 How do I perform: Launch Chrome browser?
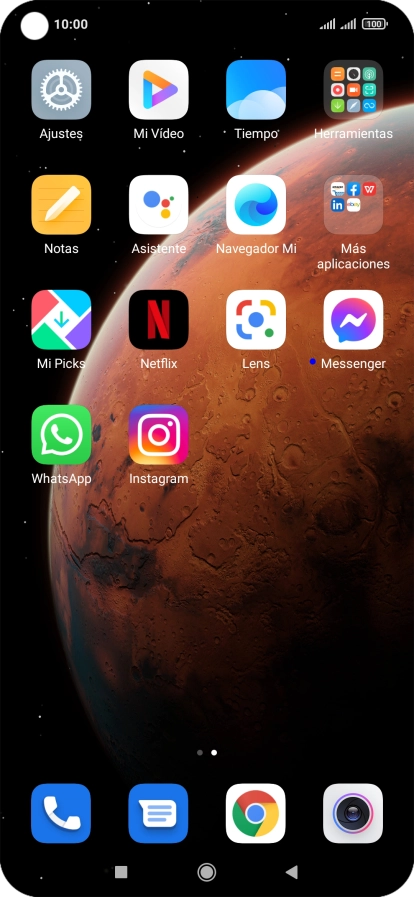tap(256, 813)
